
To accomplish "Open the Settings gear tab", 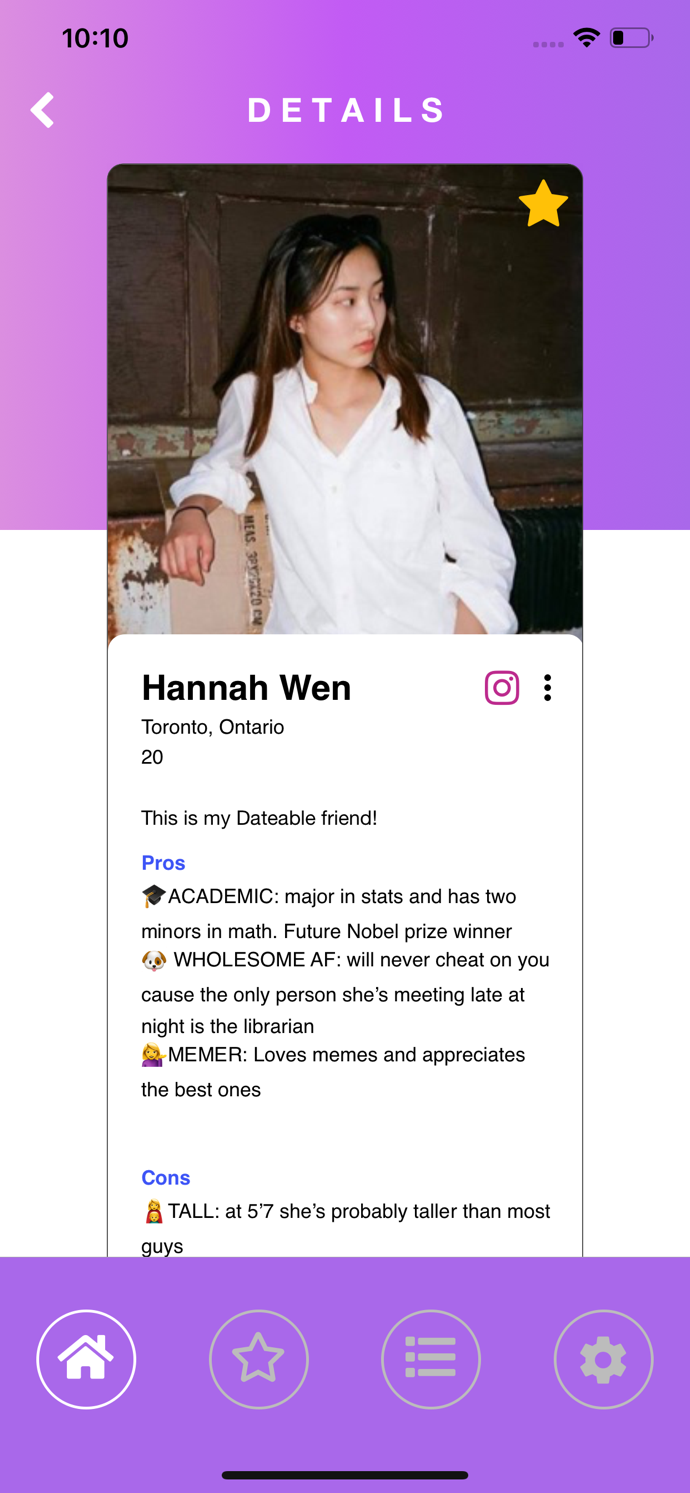I will [603, 1359].
